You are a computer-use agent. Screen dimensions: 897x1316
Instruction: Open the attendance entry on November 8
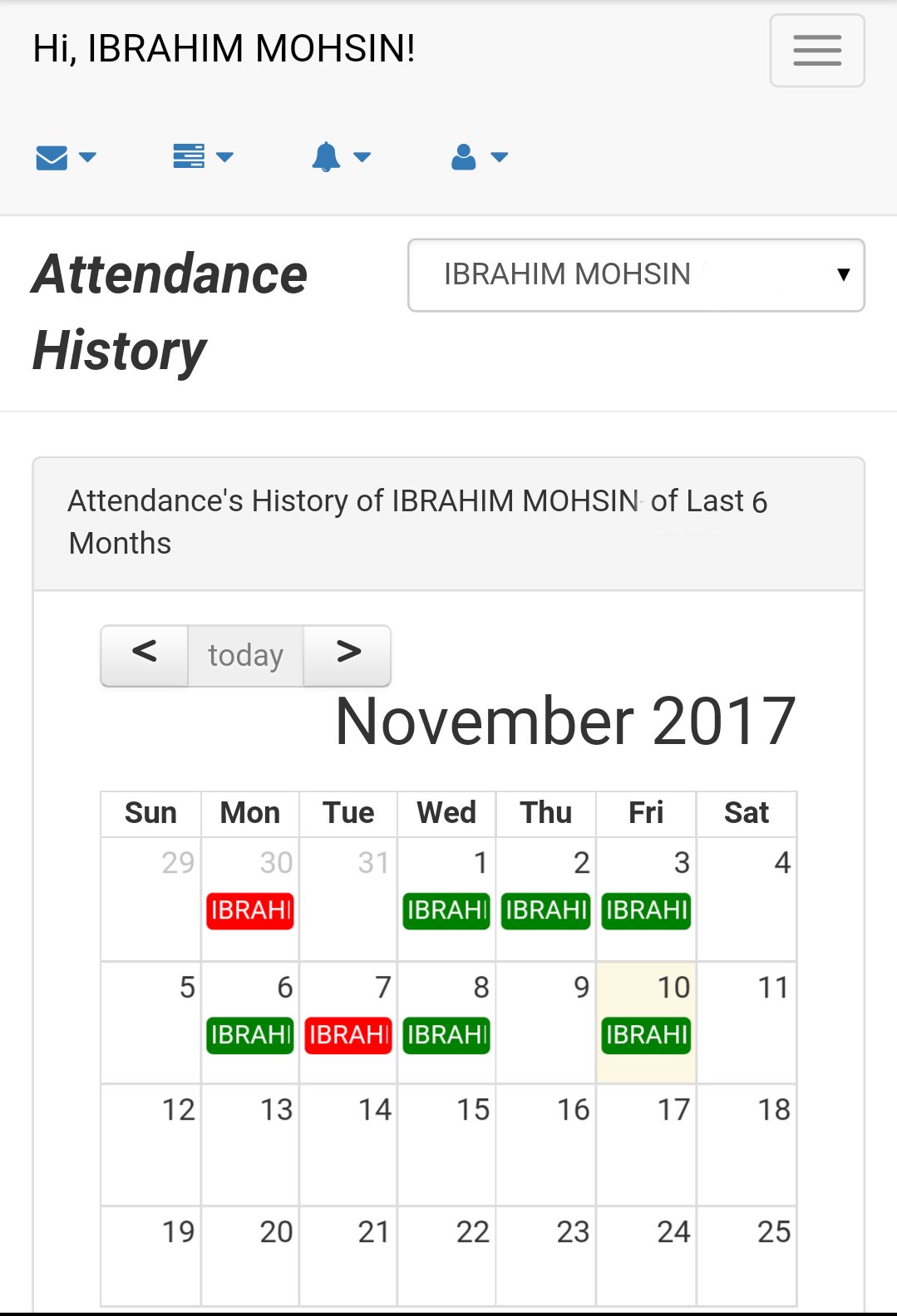tap(446, 1035)
